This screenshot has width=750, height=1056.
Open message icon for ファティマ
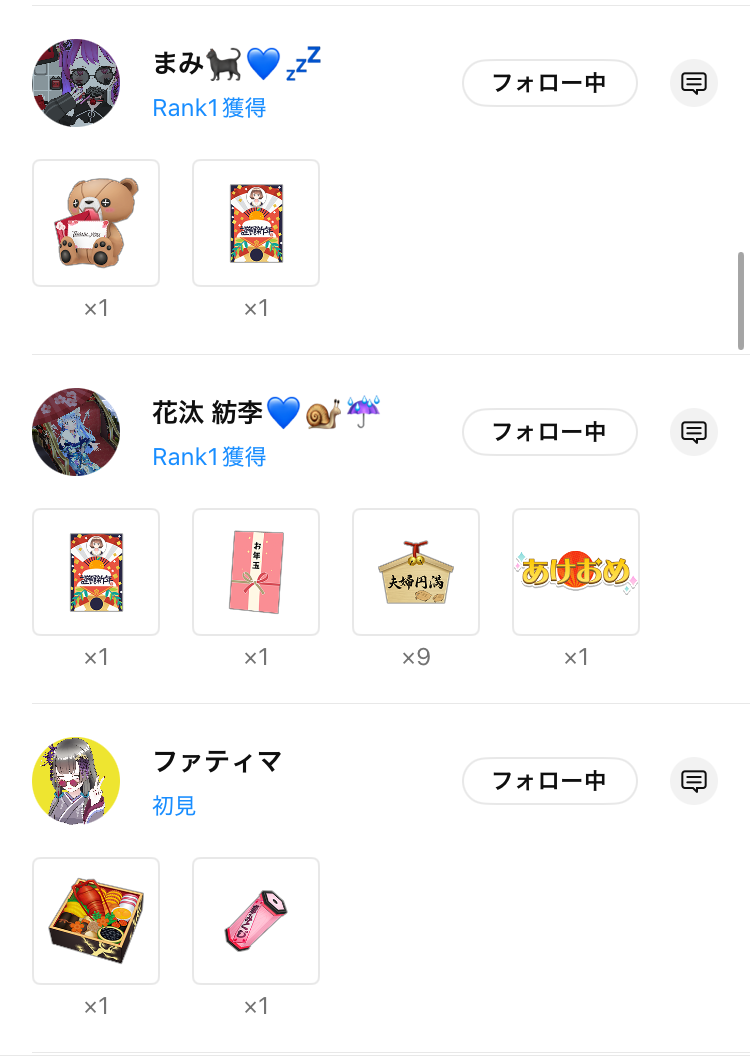694,781
